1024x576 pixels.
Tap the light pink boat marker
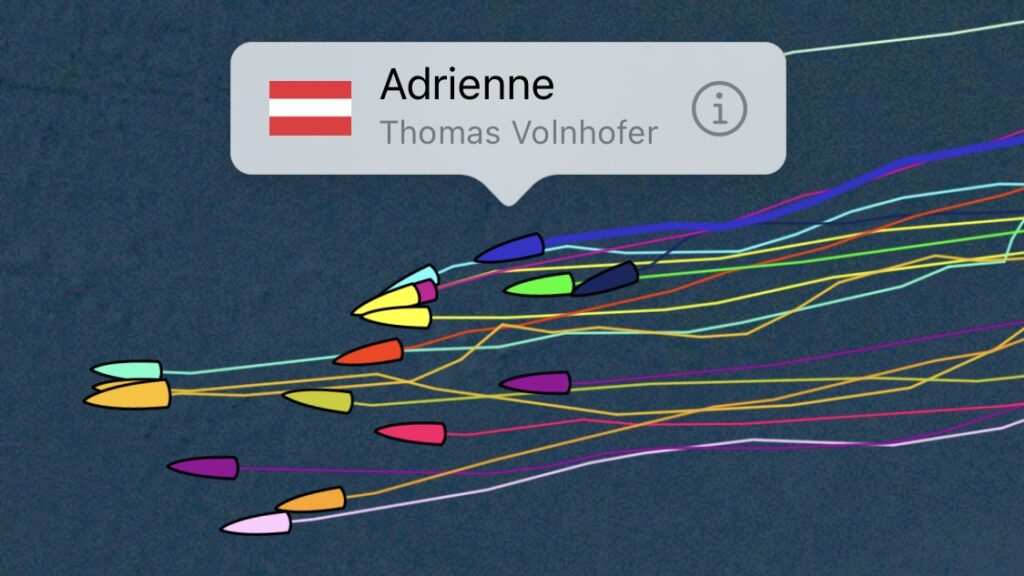click(257, 523)
